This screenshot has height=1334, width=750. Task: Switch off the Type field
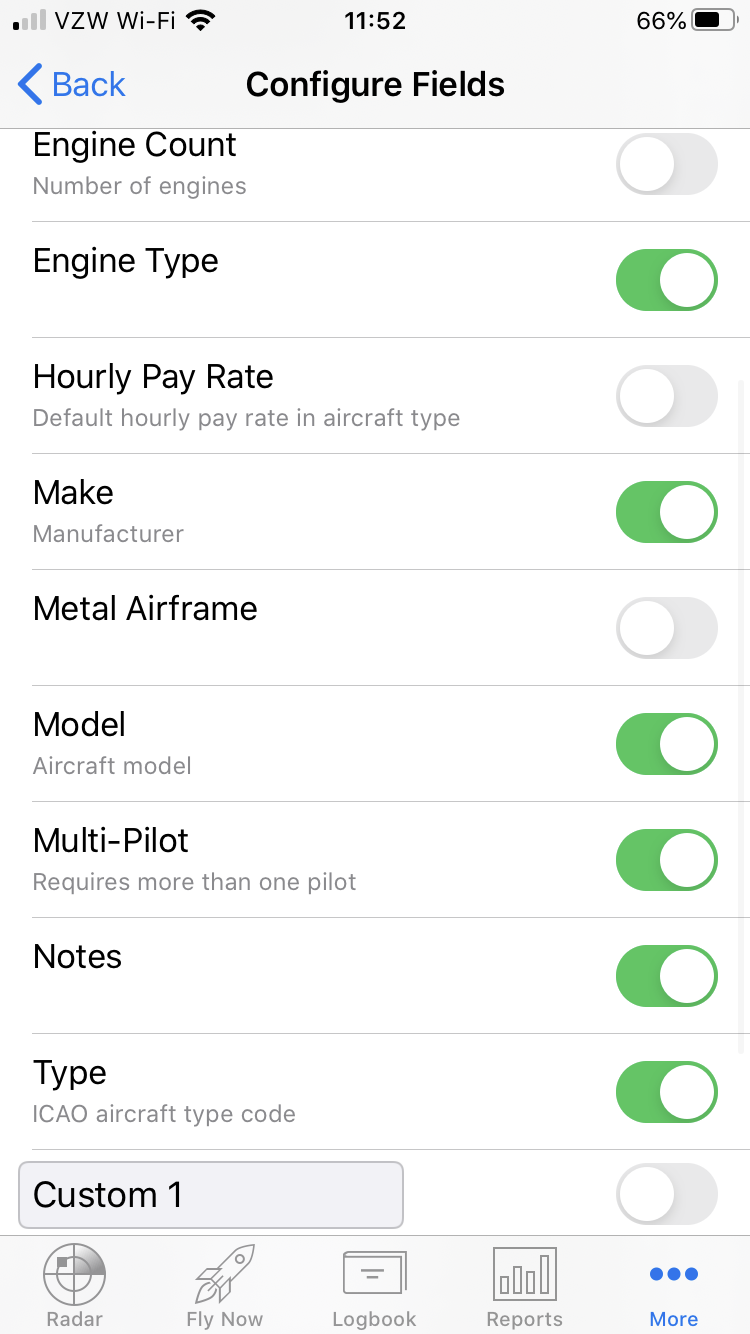click(667, 1092)
